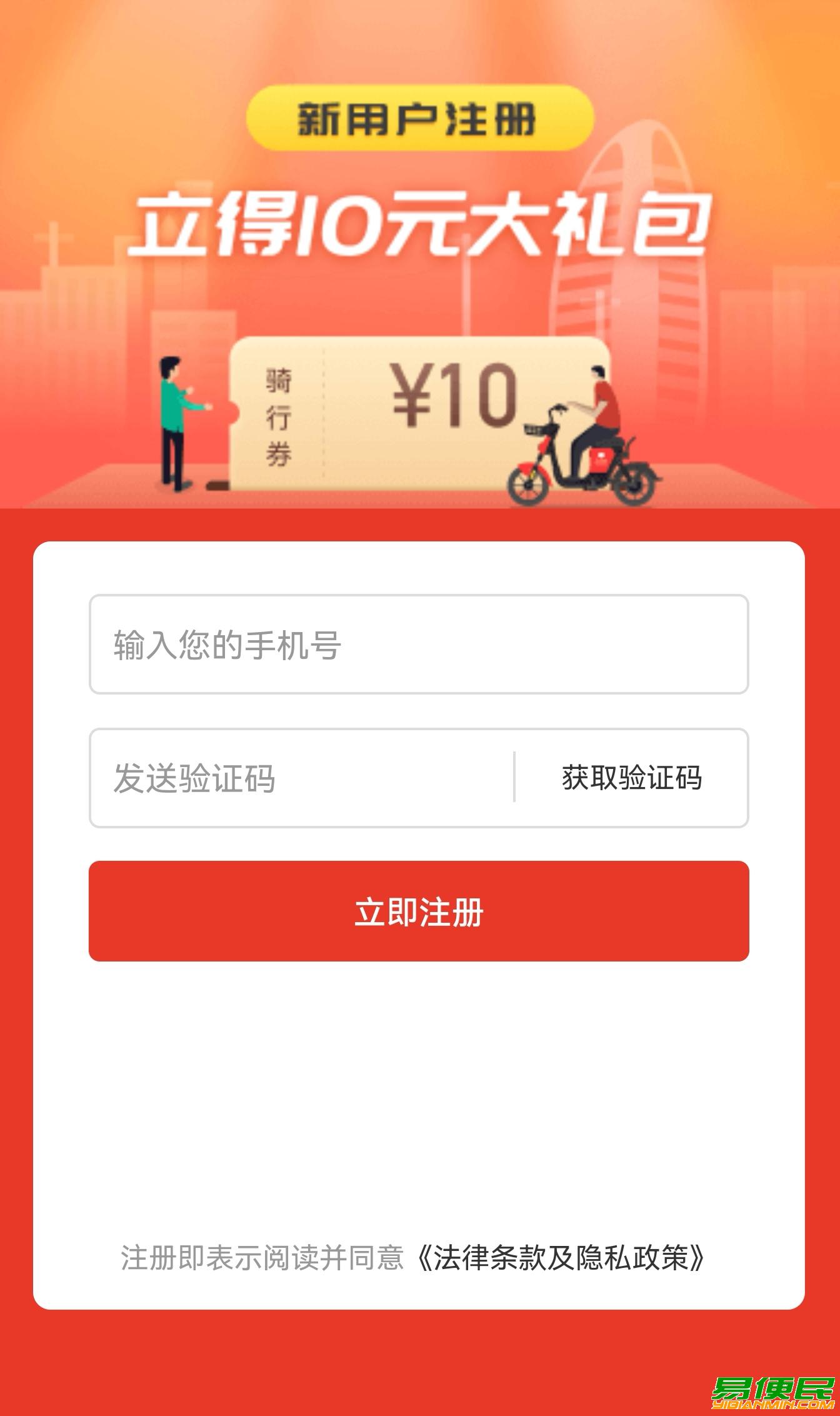Viewport: 840px width, 1416px height.
Task: Open 法律条款及隐私政策 link
Action: coord(561,1258)
